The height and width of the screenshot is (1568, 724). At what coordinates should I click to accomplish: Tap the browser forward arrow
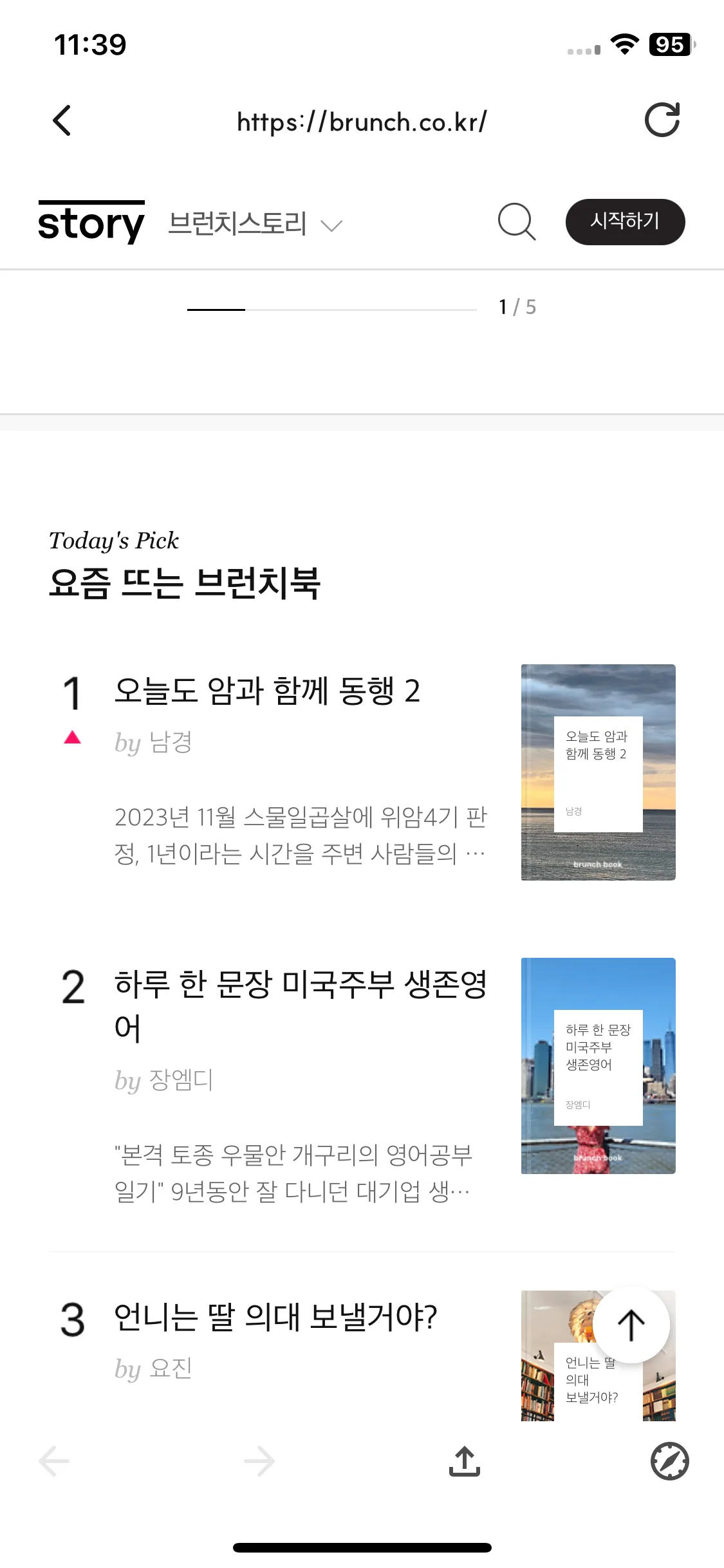(x=259, y=1461)
